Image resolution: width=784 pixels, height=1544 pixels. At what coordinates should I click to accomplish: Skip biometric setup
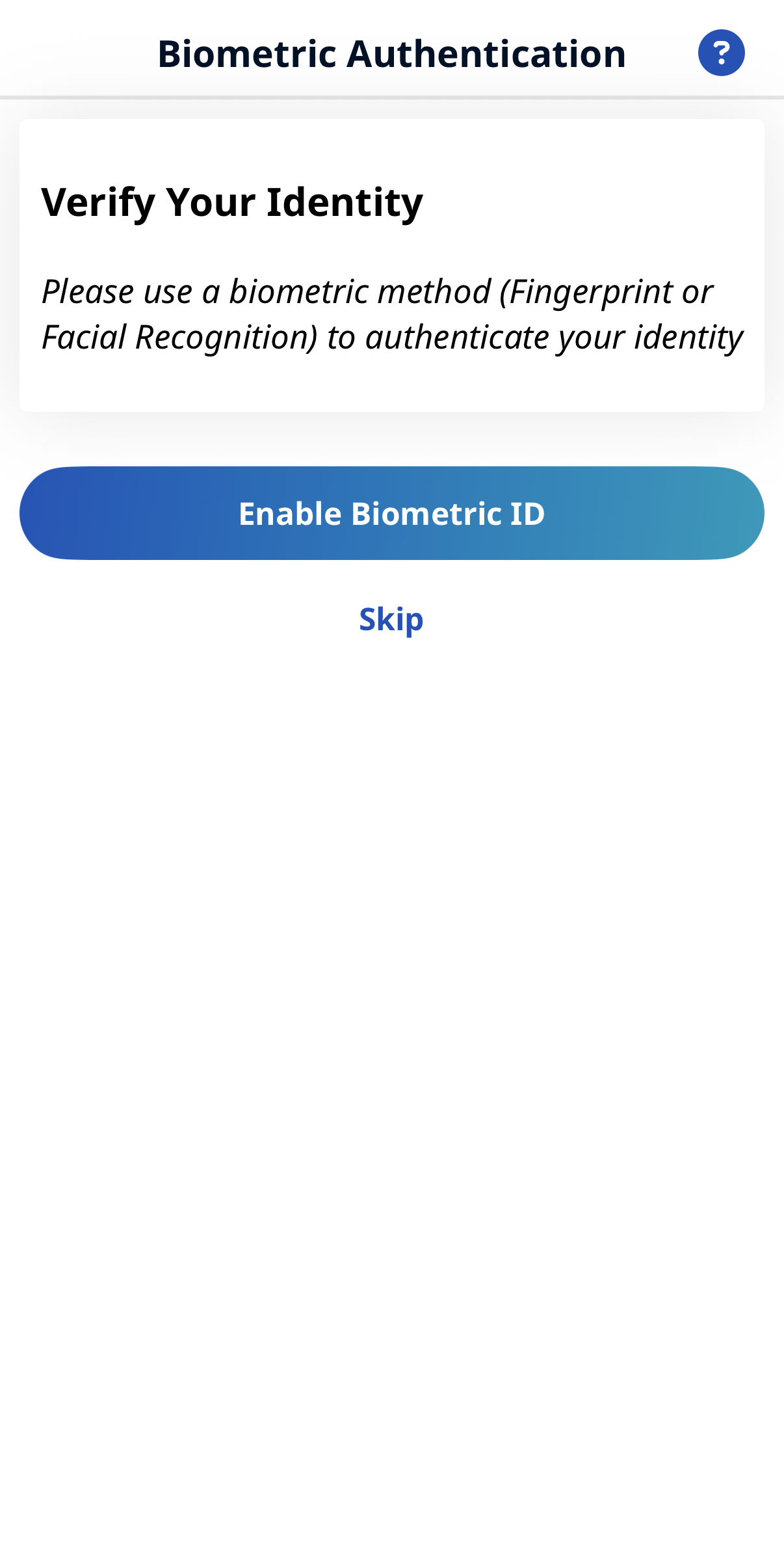pos(391,619)
